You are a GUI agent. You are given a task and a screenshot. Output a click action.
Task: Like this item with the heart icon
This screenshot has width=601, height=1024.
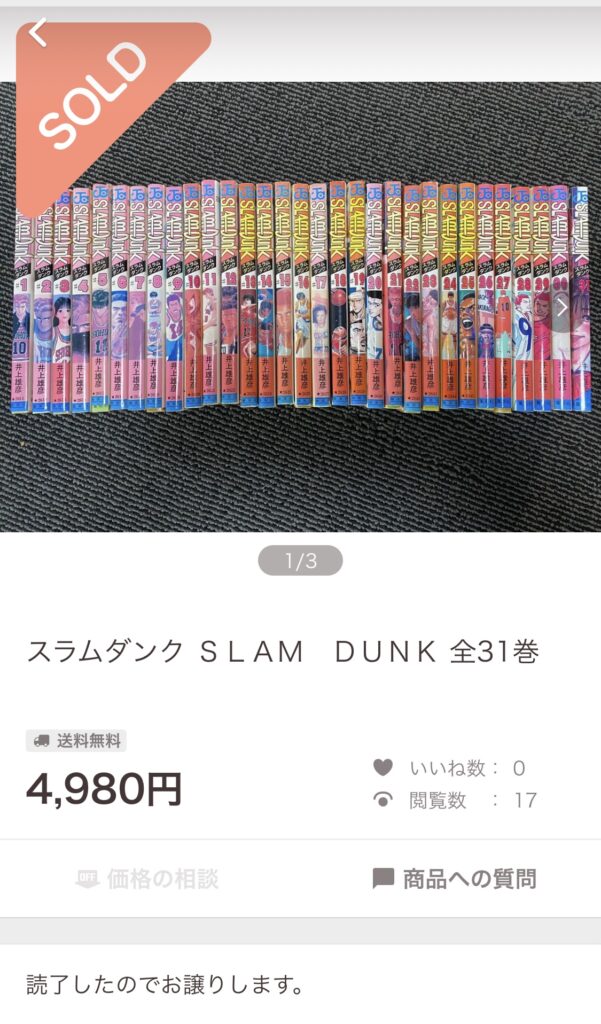[383, 768]
